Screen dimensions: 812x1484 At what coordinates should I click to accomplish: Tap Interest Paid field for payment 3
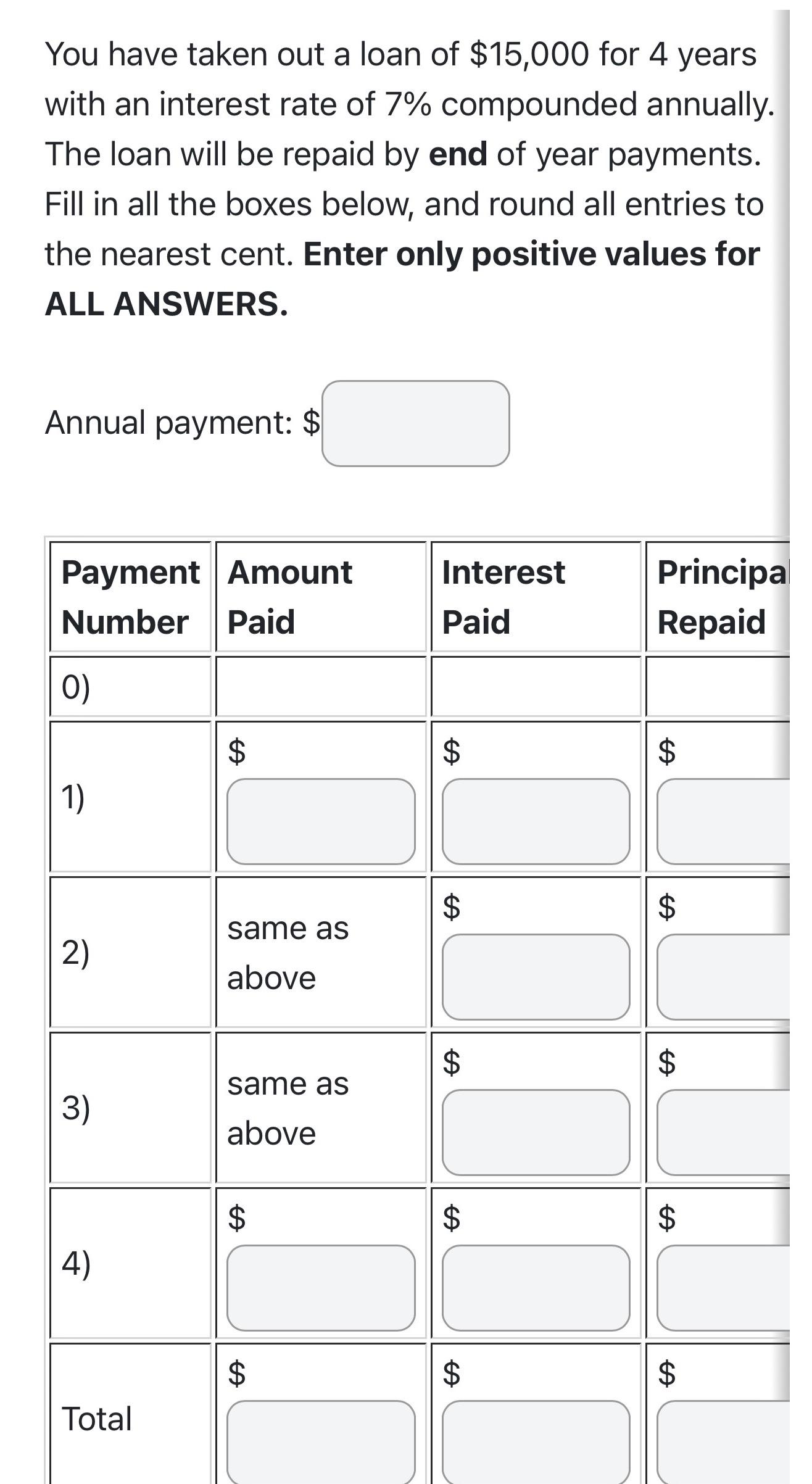tap(536, 1132)
